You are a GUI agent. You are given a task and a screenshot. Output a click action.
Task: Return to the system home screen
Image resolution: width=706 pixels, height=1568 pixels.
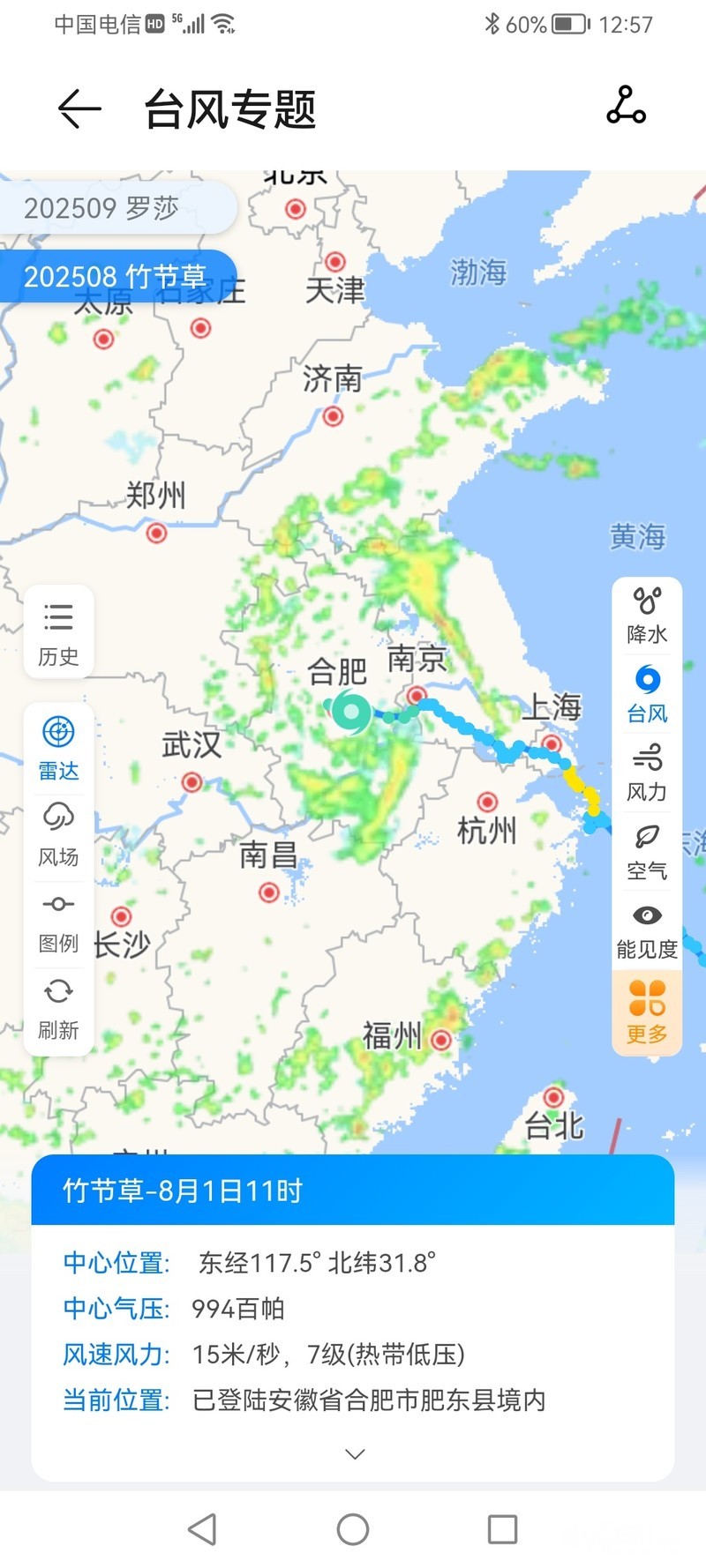353,1529
